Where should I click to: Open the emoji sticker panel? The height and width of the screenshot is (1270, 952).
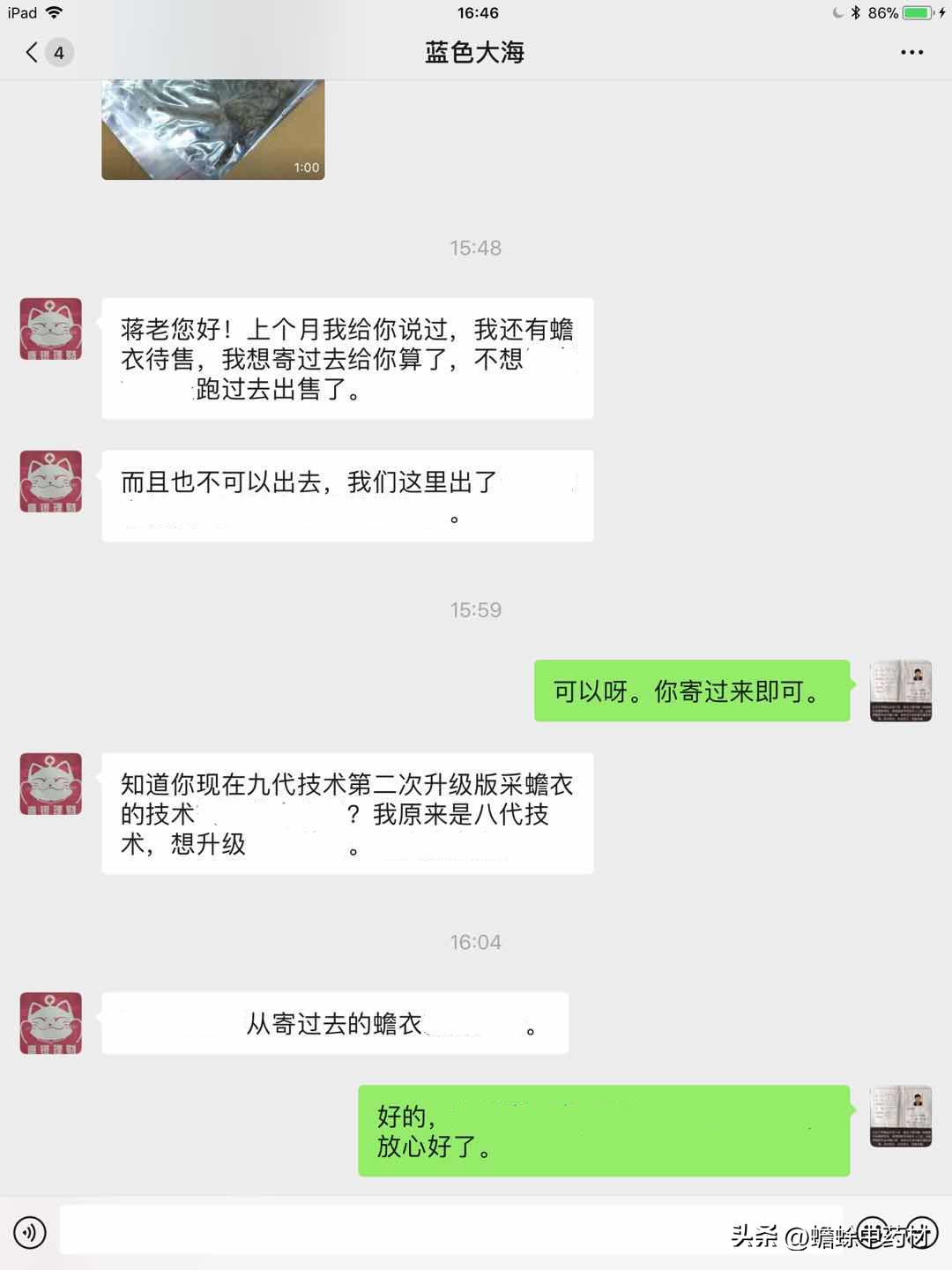(873, 1233)
